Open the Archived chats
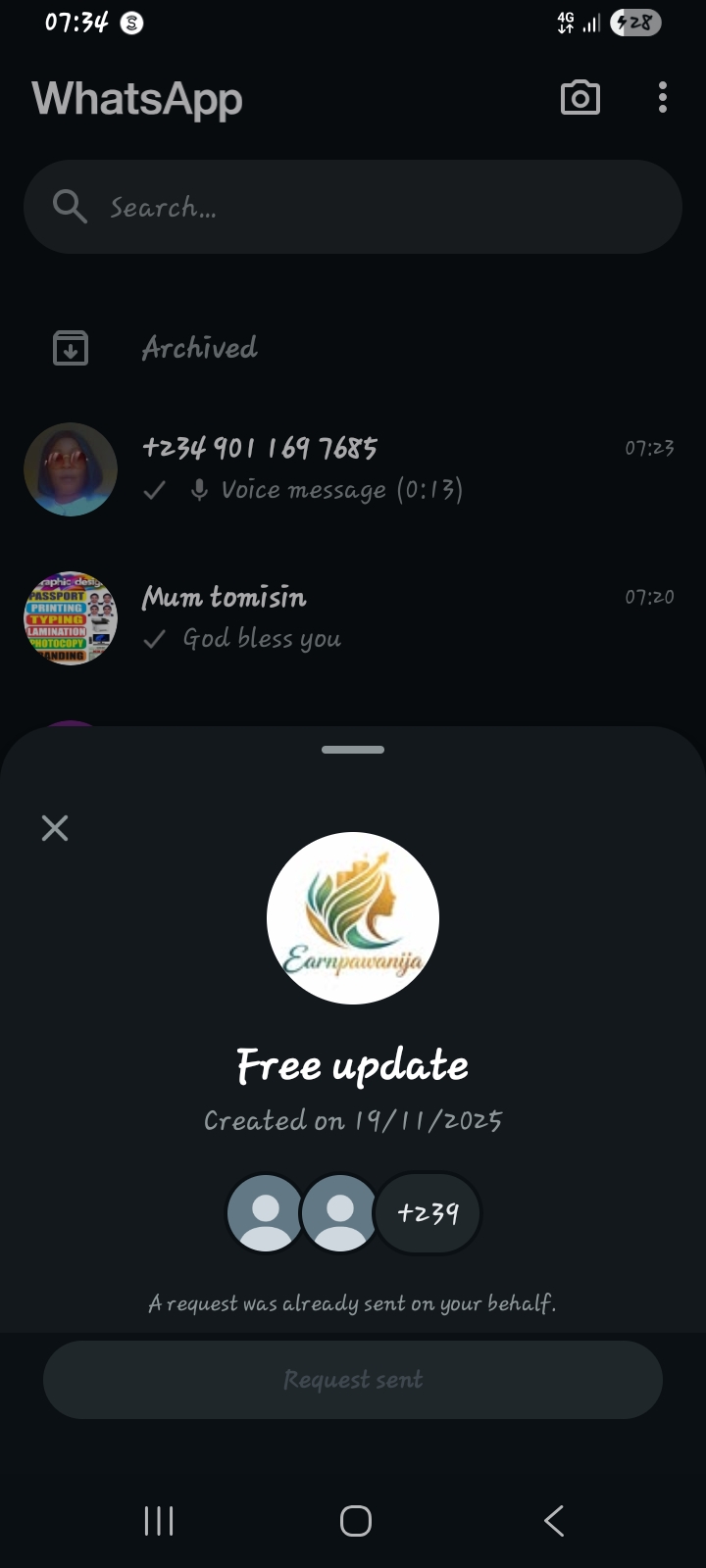This screenshot has width=706, height=1568. pyautogui.click(x=199, y=348)
